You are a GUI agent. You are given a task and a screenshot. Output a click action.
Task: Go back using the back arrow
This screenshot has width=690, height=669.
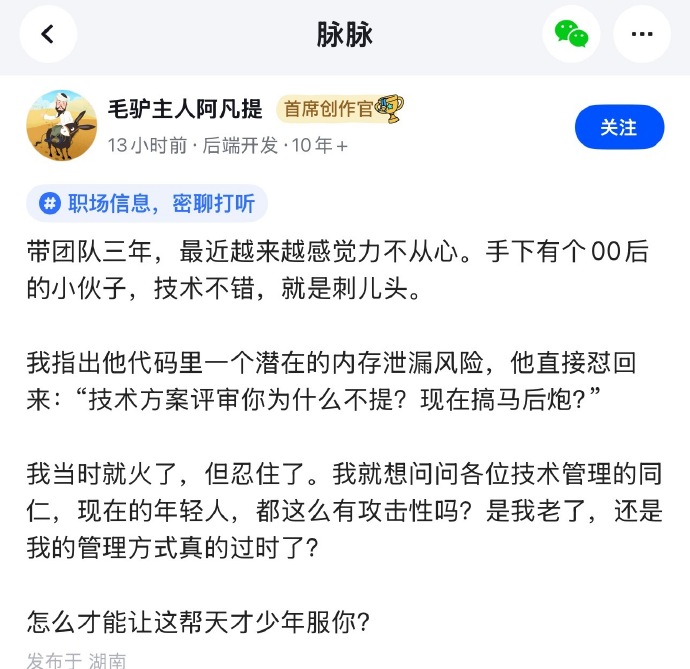46,34
